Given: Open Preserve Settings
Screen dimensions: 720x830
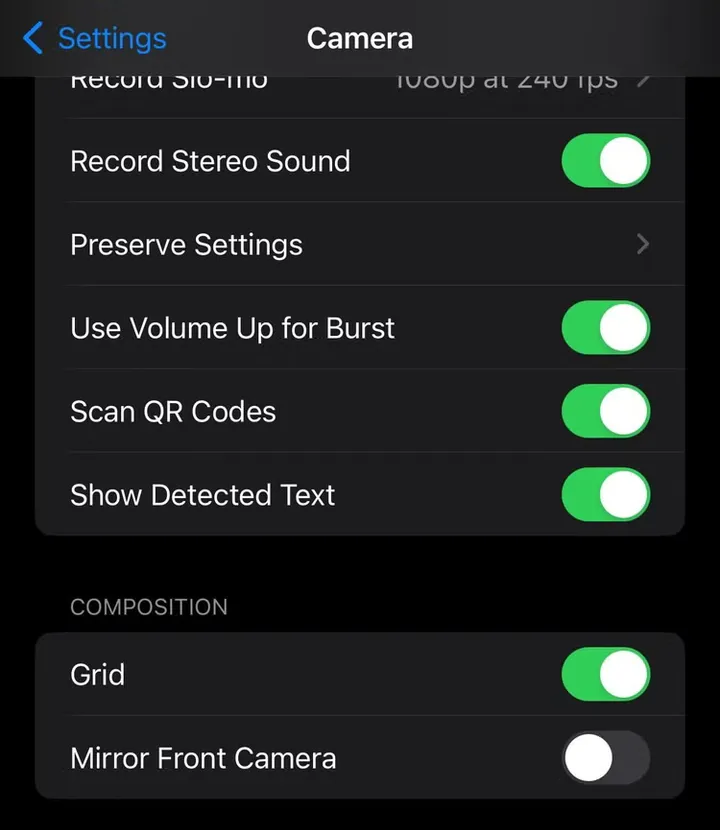Looking at the screenshot, I should pyautogui.click(x=360, y=245).
